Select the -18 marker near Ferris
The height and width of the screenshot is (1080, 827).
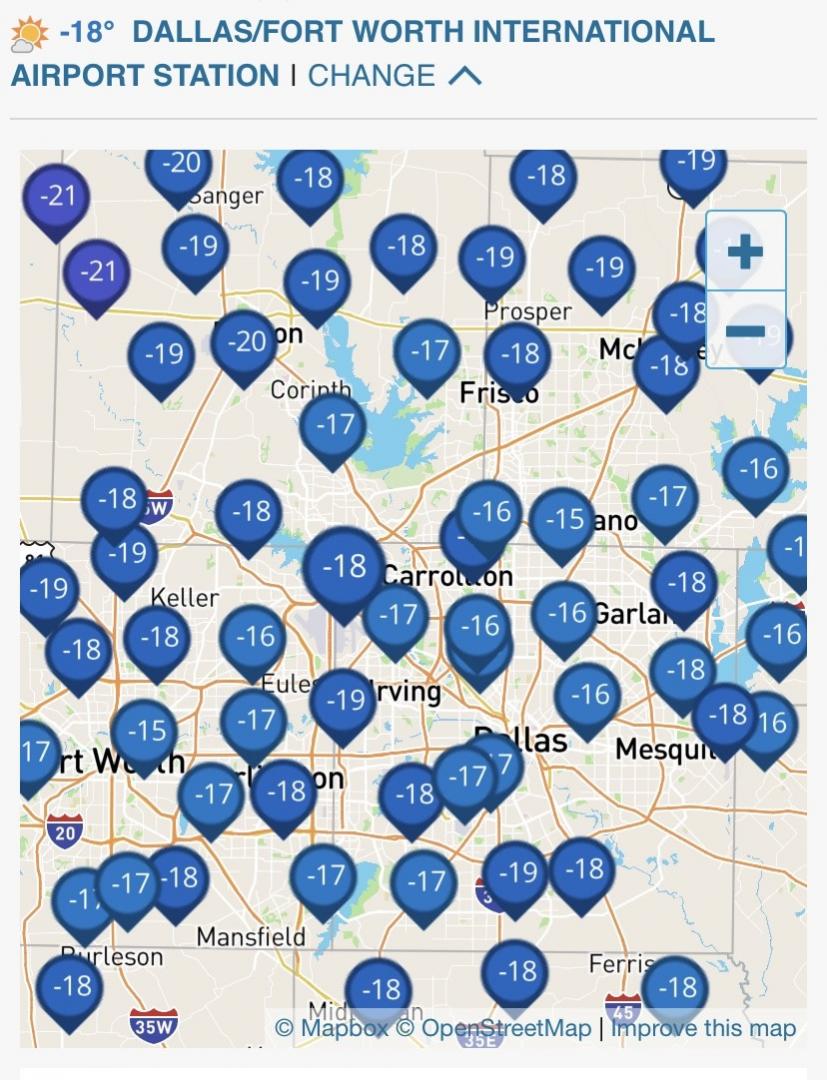[x=677, y=988]
